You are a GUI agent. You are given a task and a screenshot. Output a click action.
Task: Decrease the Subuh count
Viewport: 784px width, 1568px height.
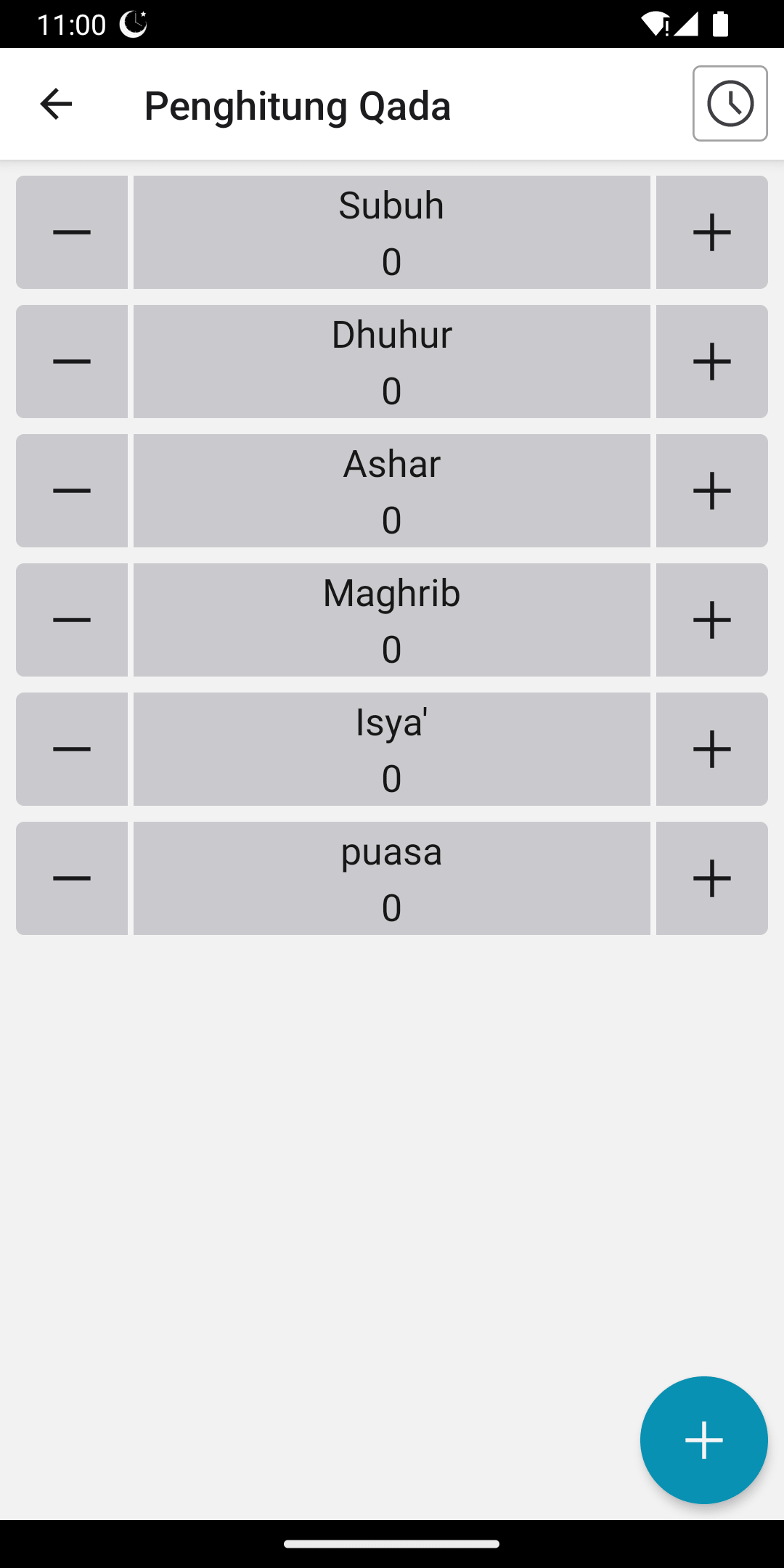click(x=72, y=232)
